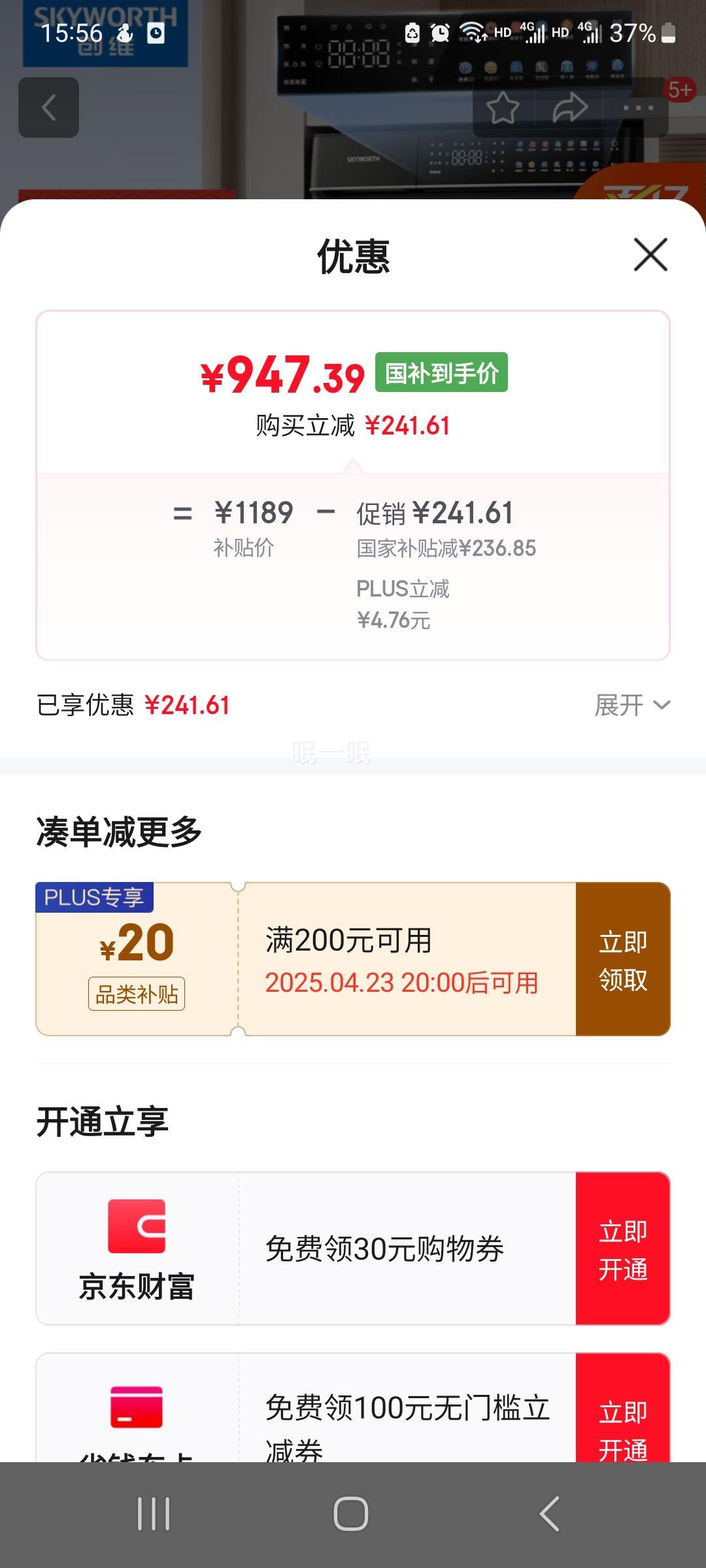
Task: Close the 优惠 discount popup
Action: point(649,255)
